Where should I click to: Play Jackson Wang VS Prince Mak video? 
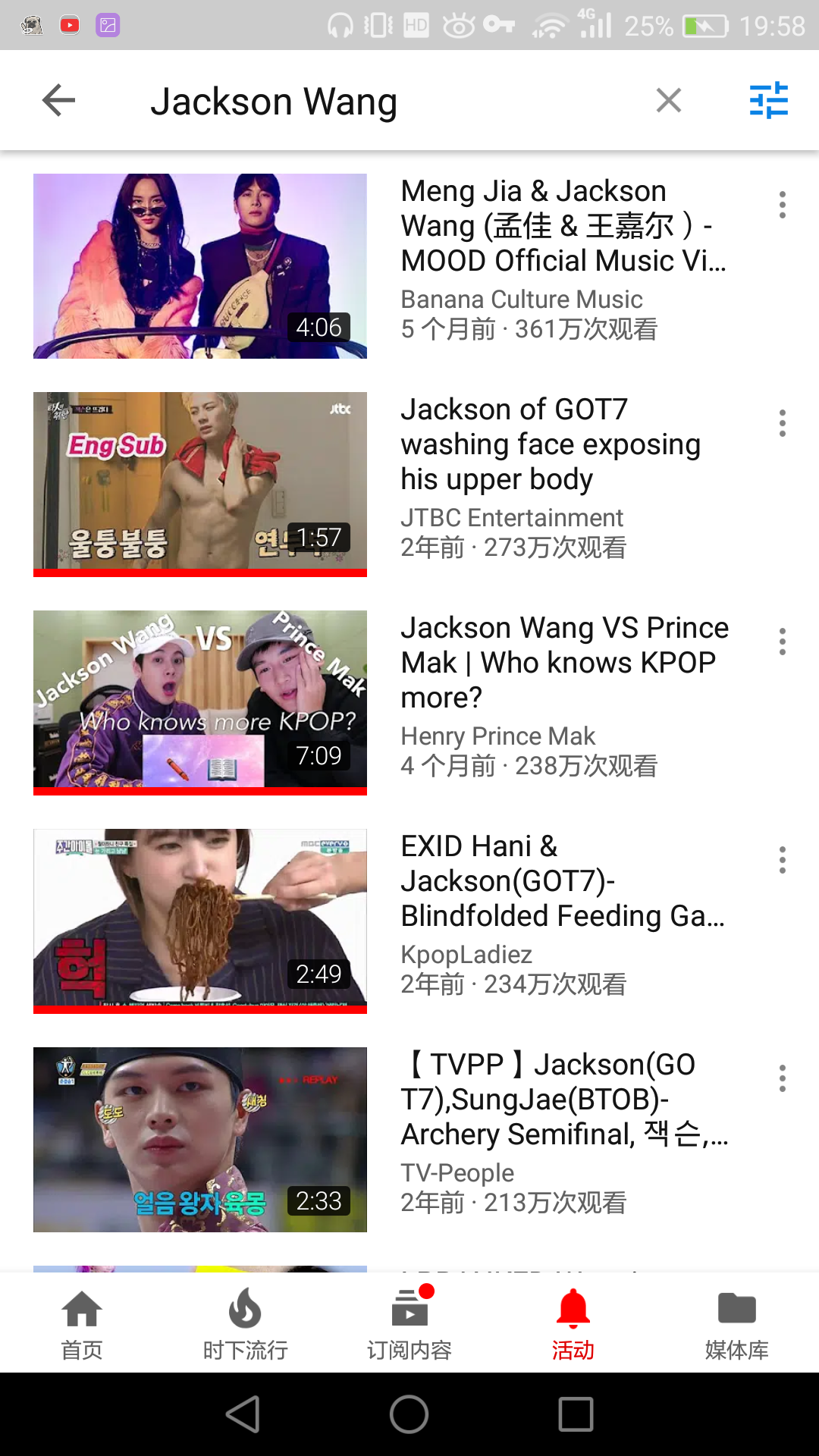[x=200, y=701]
